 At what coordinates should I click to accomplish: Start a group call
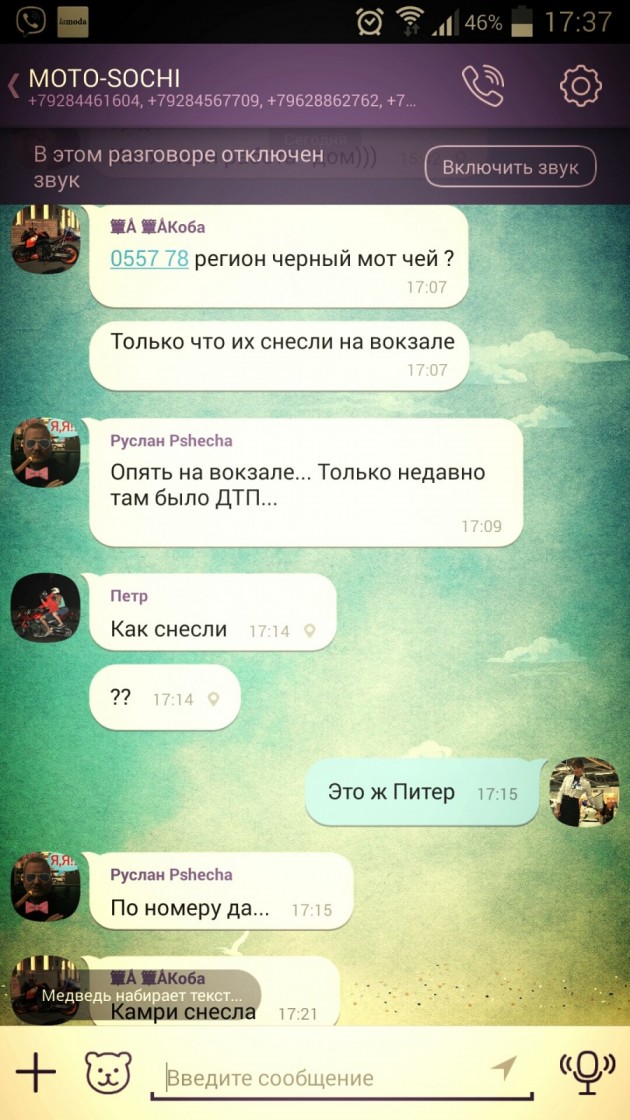coord(482,86)
